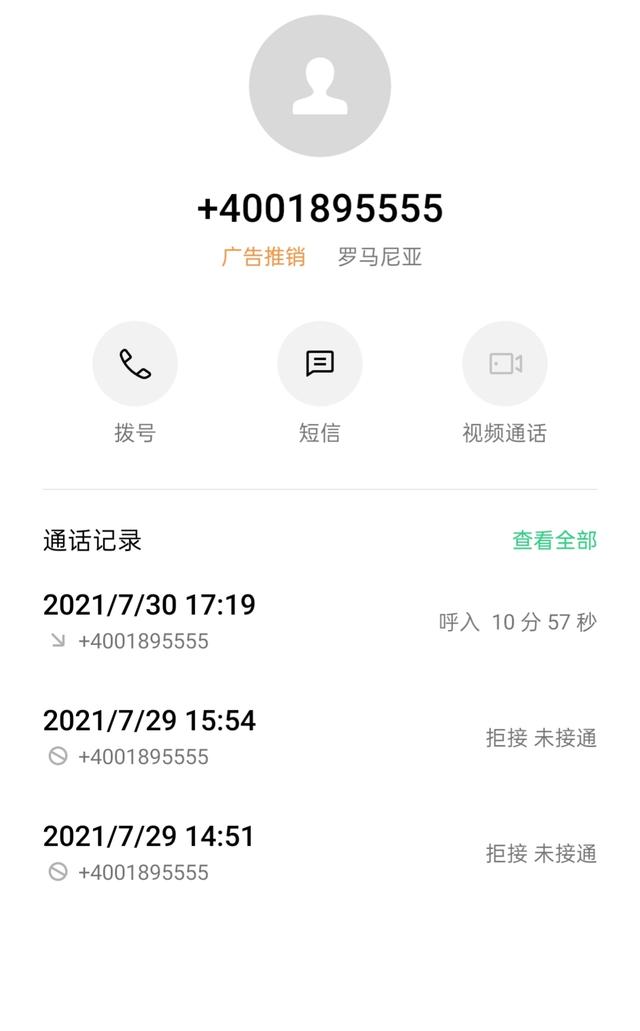Select the 2021/7/29 14:51 rejected call entry
Screen dimensions: 640x1031
coord(320,853)
